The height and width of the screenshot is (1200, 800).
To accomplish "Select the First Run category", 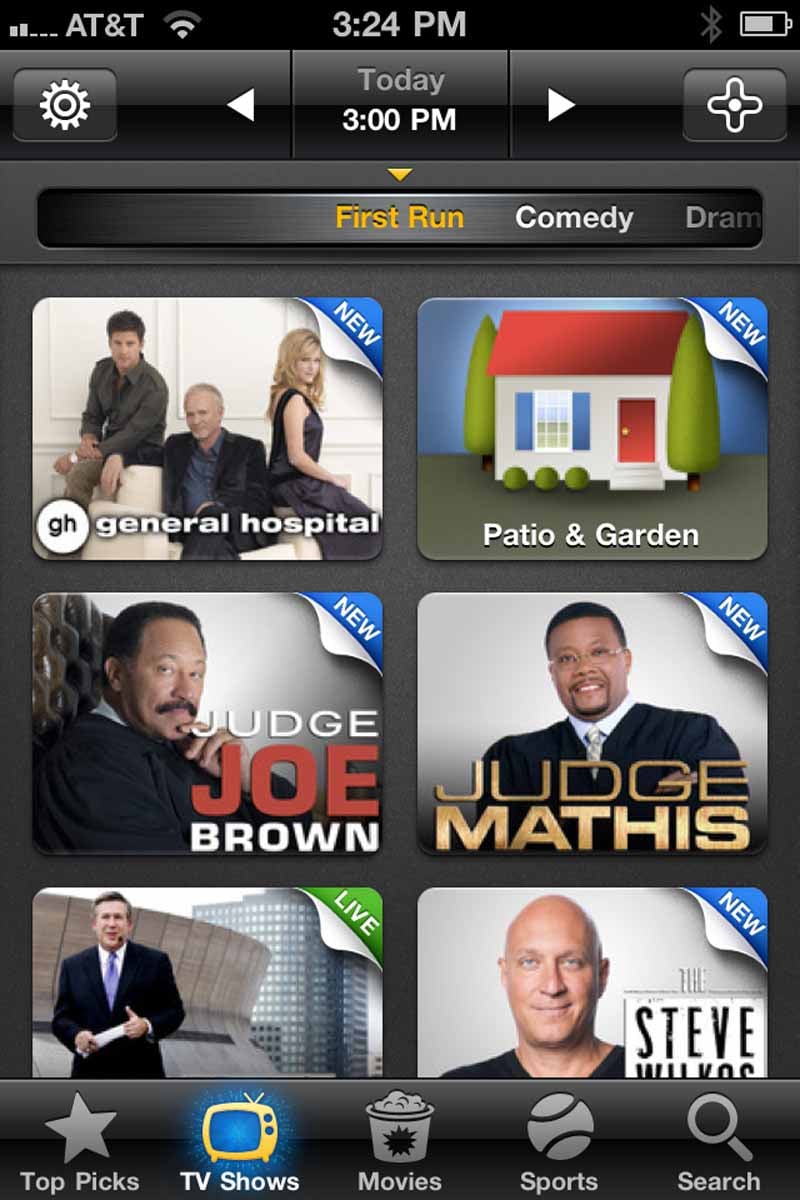I will pos(399,218).
